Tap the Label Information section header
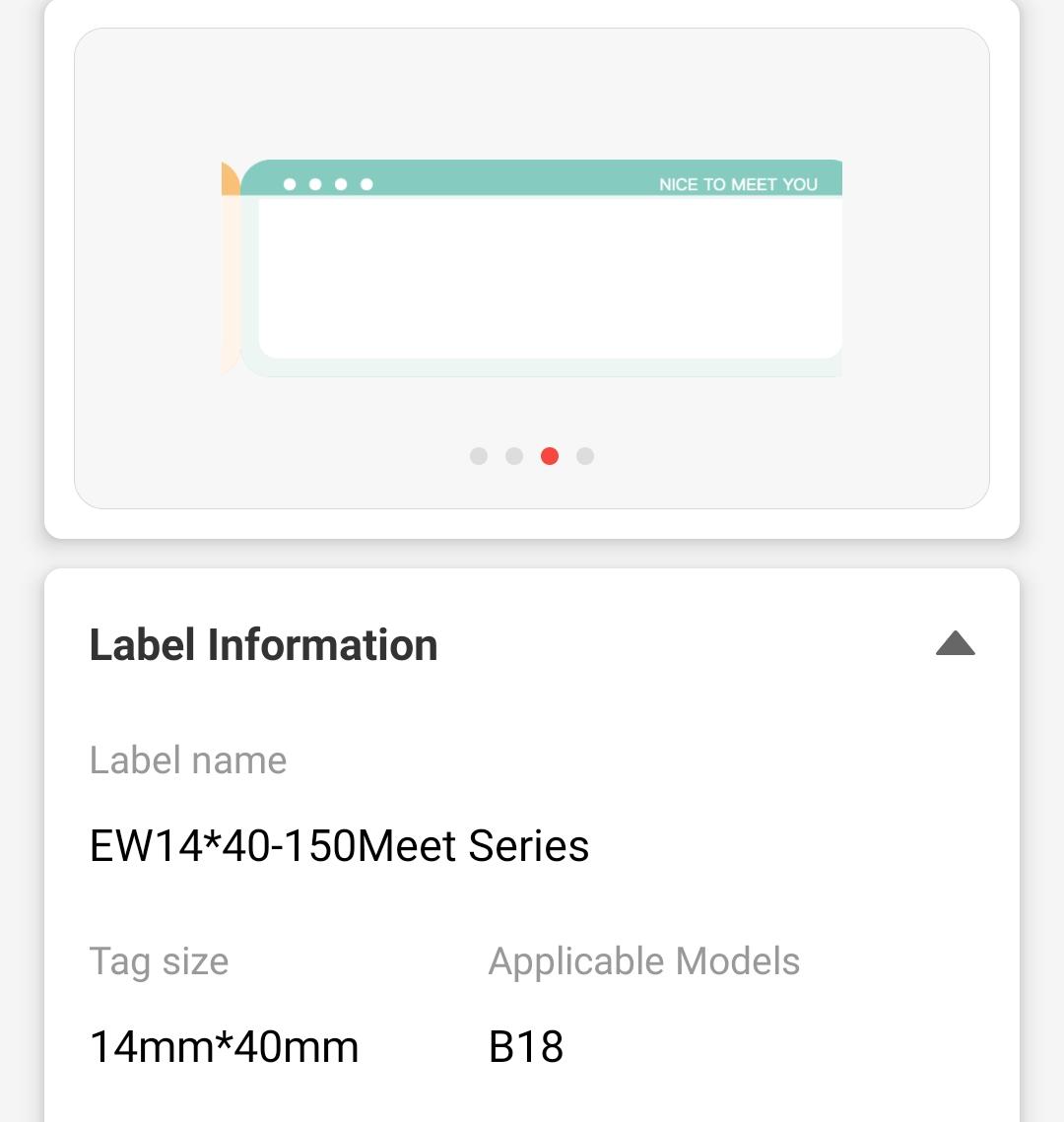1064x1122 pixels. tap(263, 644)
